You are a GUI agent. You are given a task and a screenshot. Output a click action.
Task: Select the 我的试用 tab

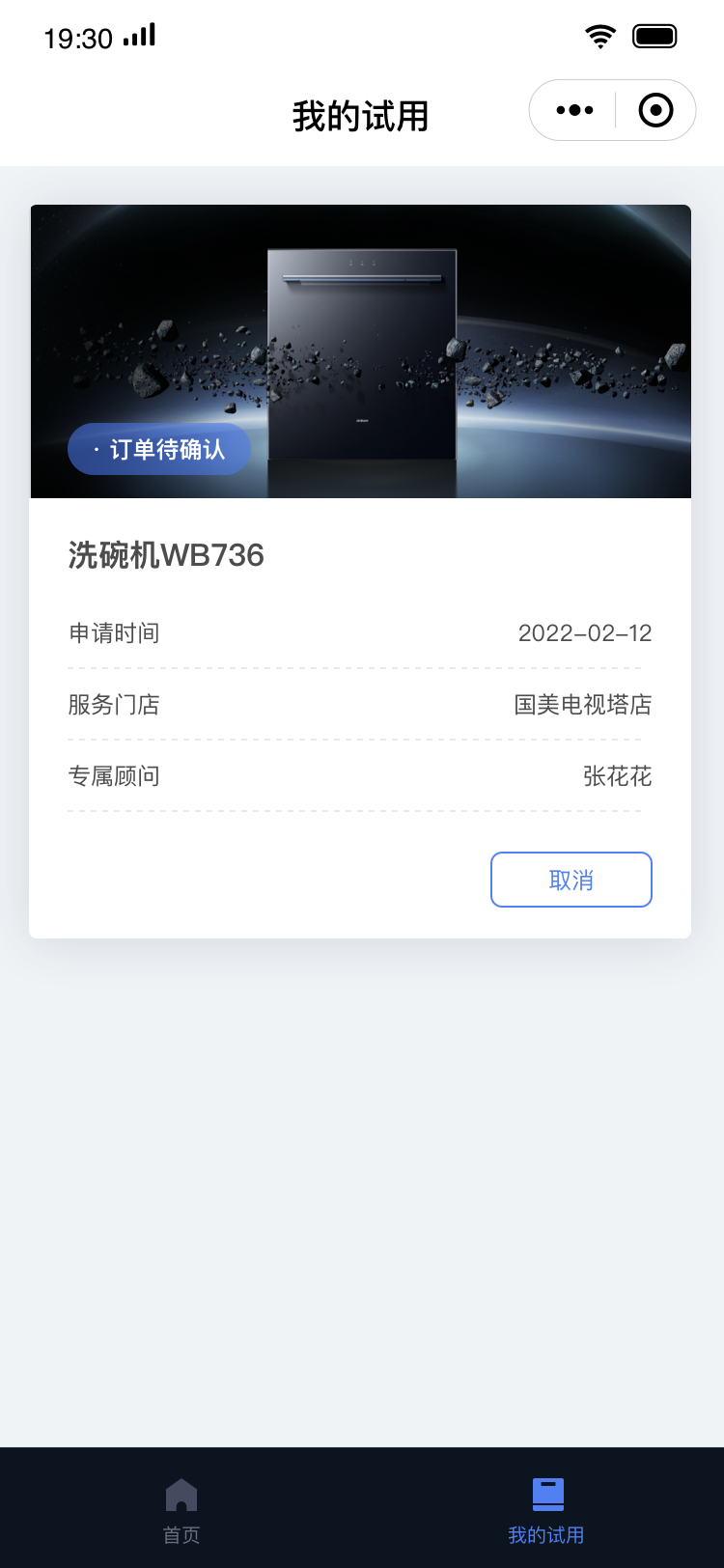tap(546, 1509)
